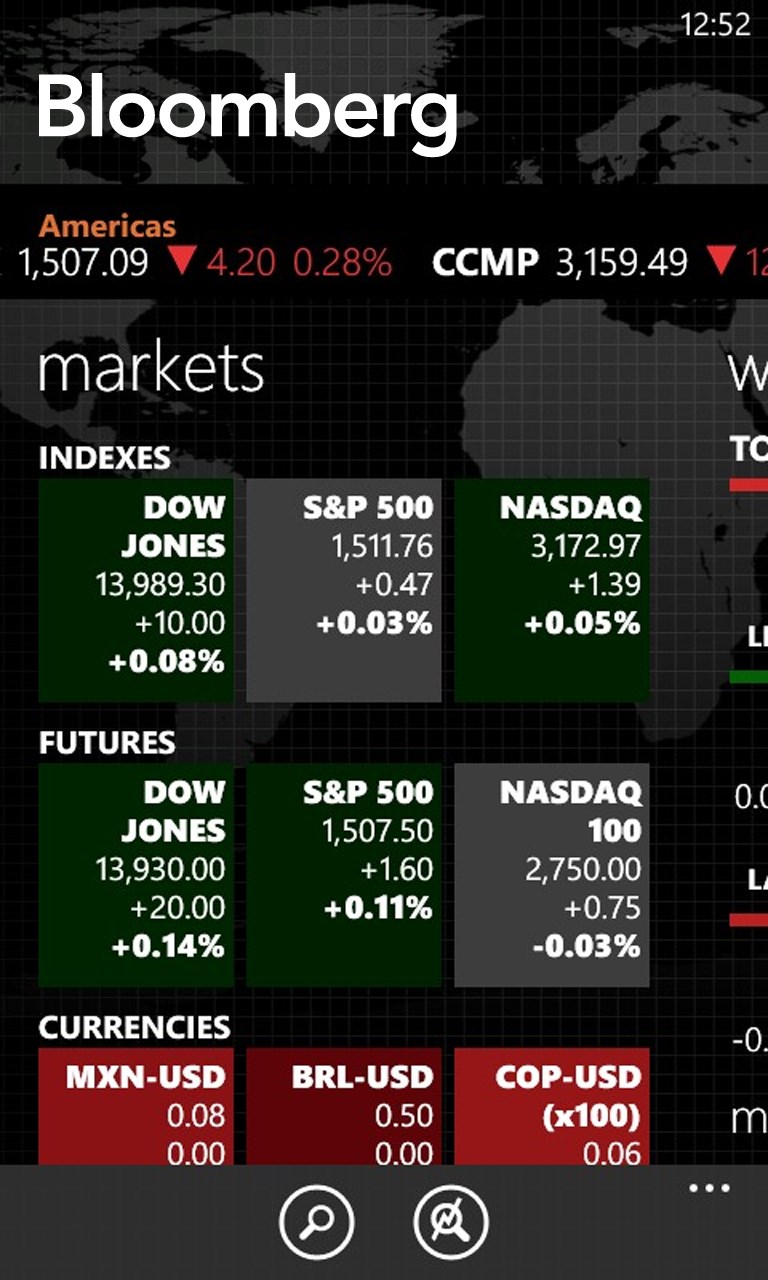This screenshot has height=1280, width=768.
Task: Expand the app bar overflow menu
Action: pos(709,1189)
